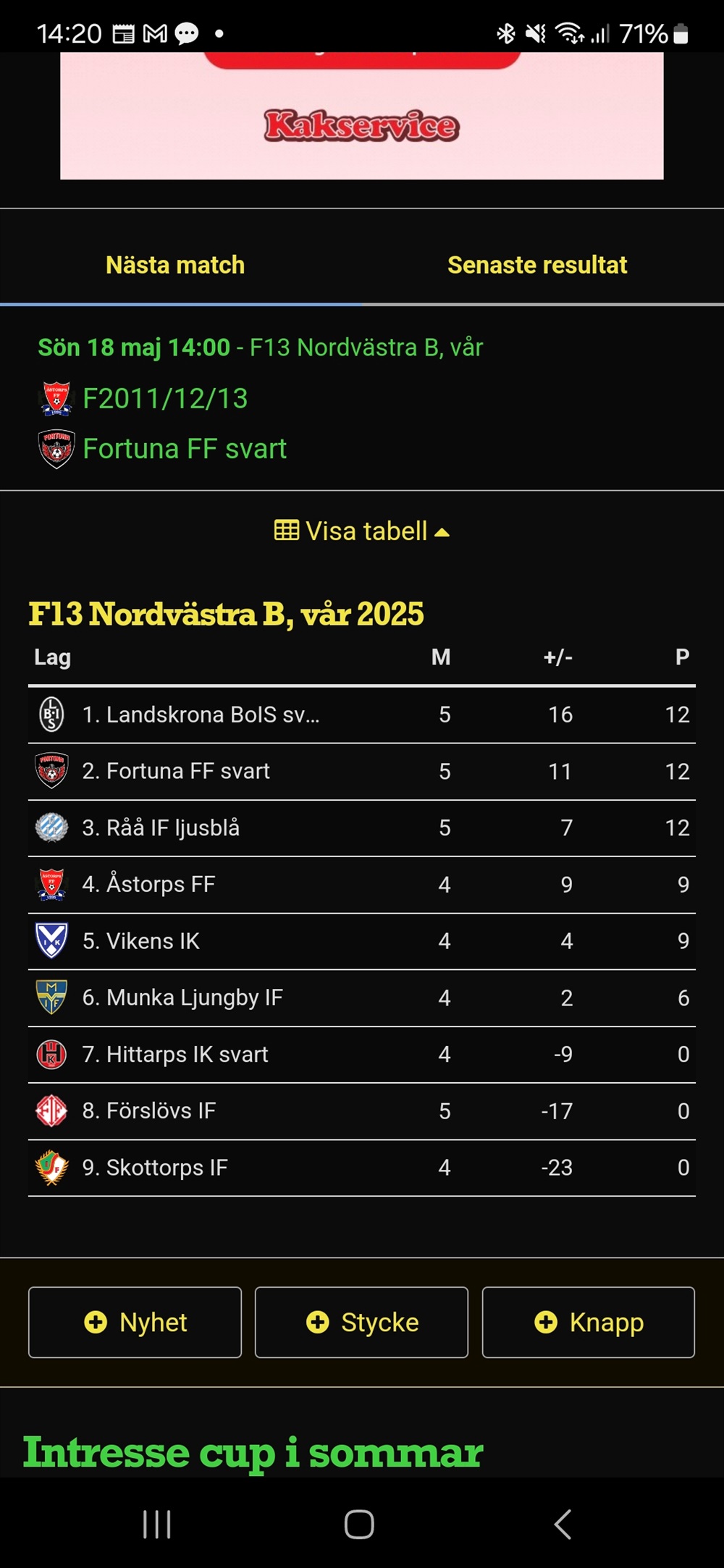Add a Nyhet item
The width and height of the screenshot is (724, 1568).
click(x=135, y=1322)
